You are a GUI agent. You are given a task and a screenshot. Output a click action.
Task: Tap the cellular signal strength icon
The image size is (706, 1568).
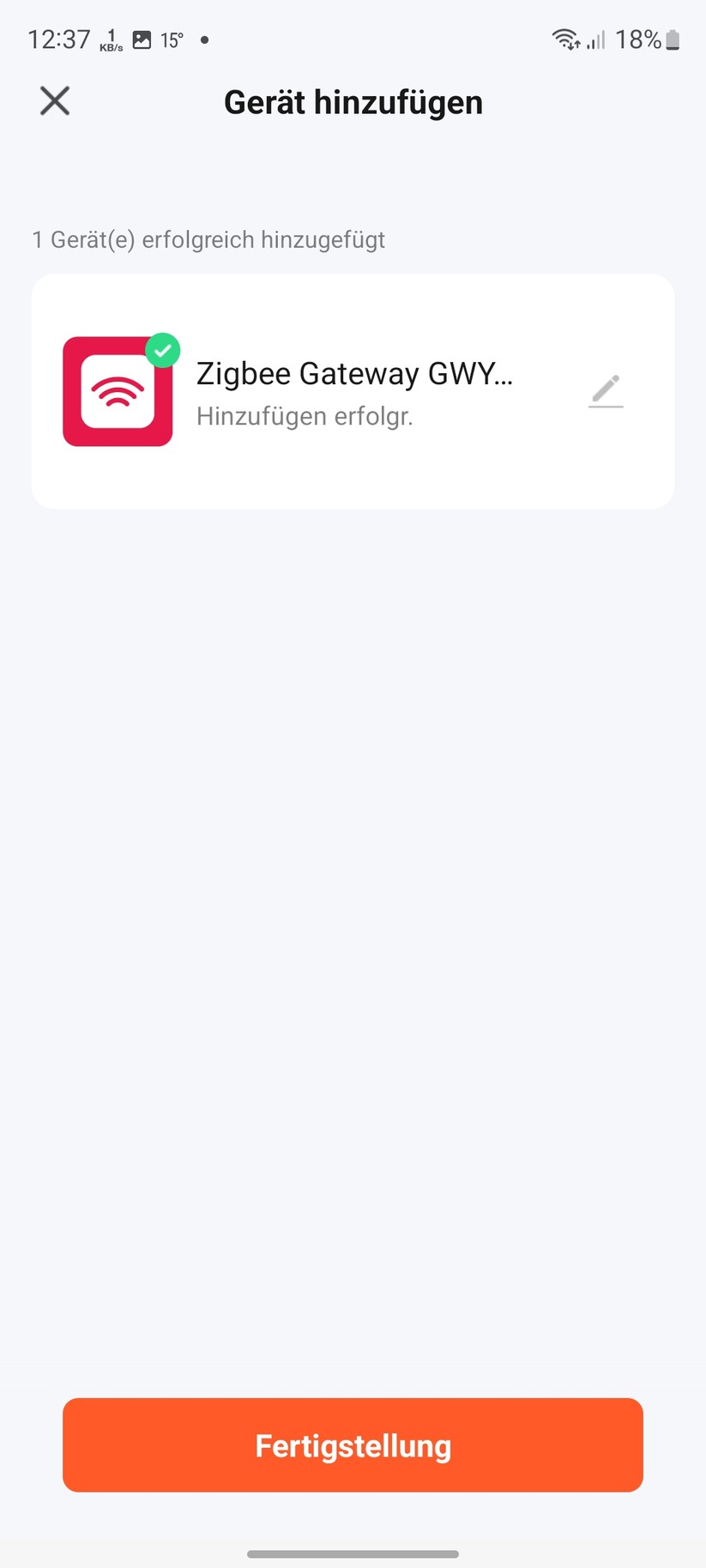click(x=594, y=39)
